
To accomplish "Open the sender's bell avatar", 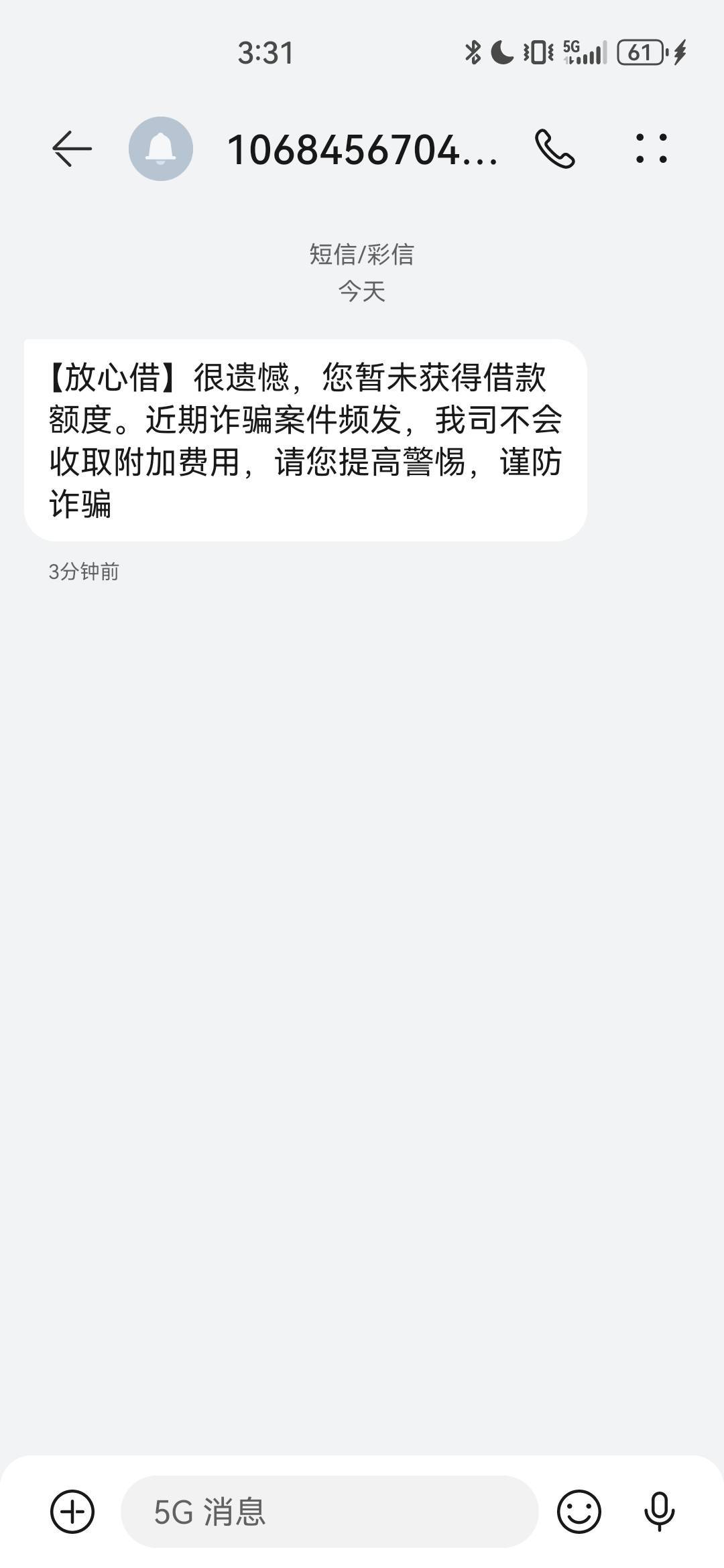I will 161,149.
